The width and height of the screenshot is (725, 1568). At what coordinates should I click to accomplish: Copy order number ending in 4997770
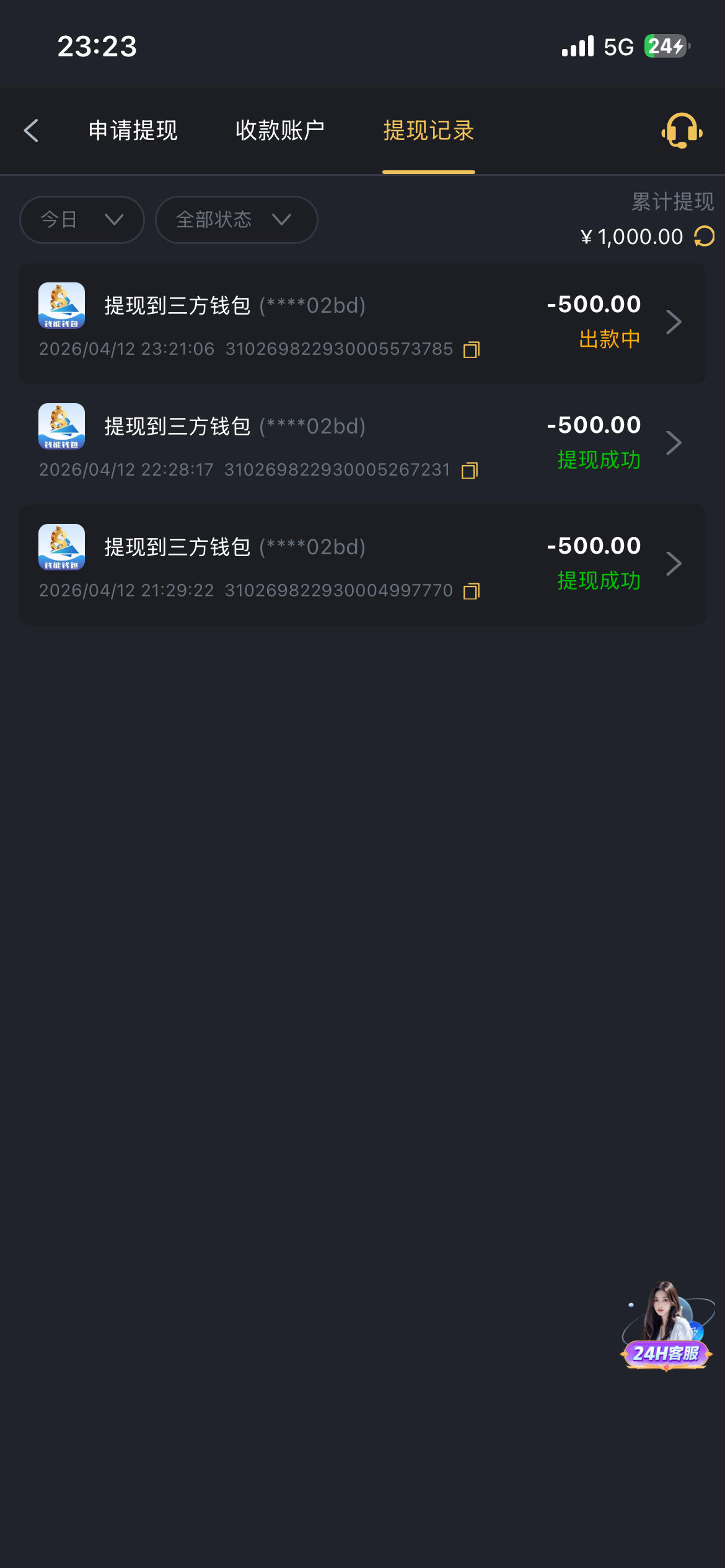click(x=472, y=591)
